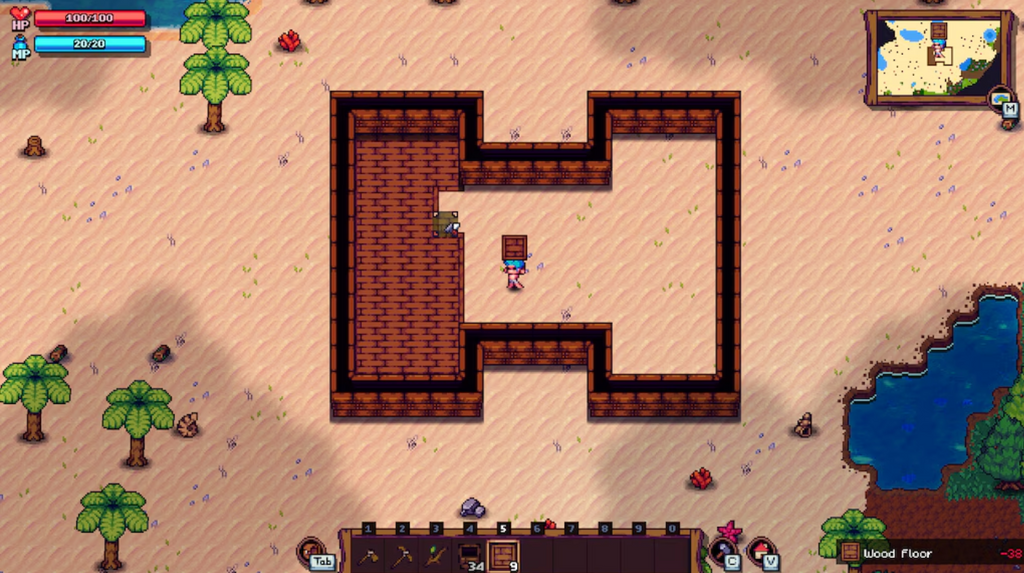This screenshot has height=573, width=1024.
Task: Open the minimap in the corner
Action: point(938,55)
